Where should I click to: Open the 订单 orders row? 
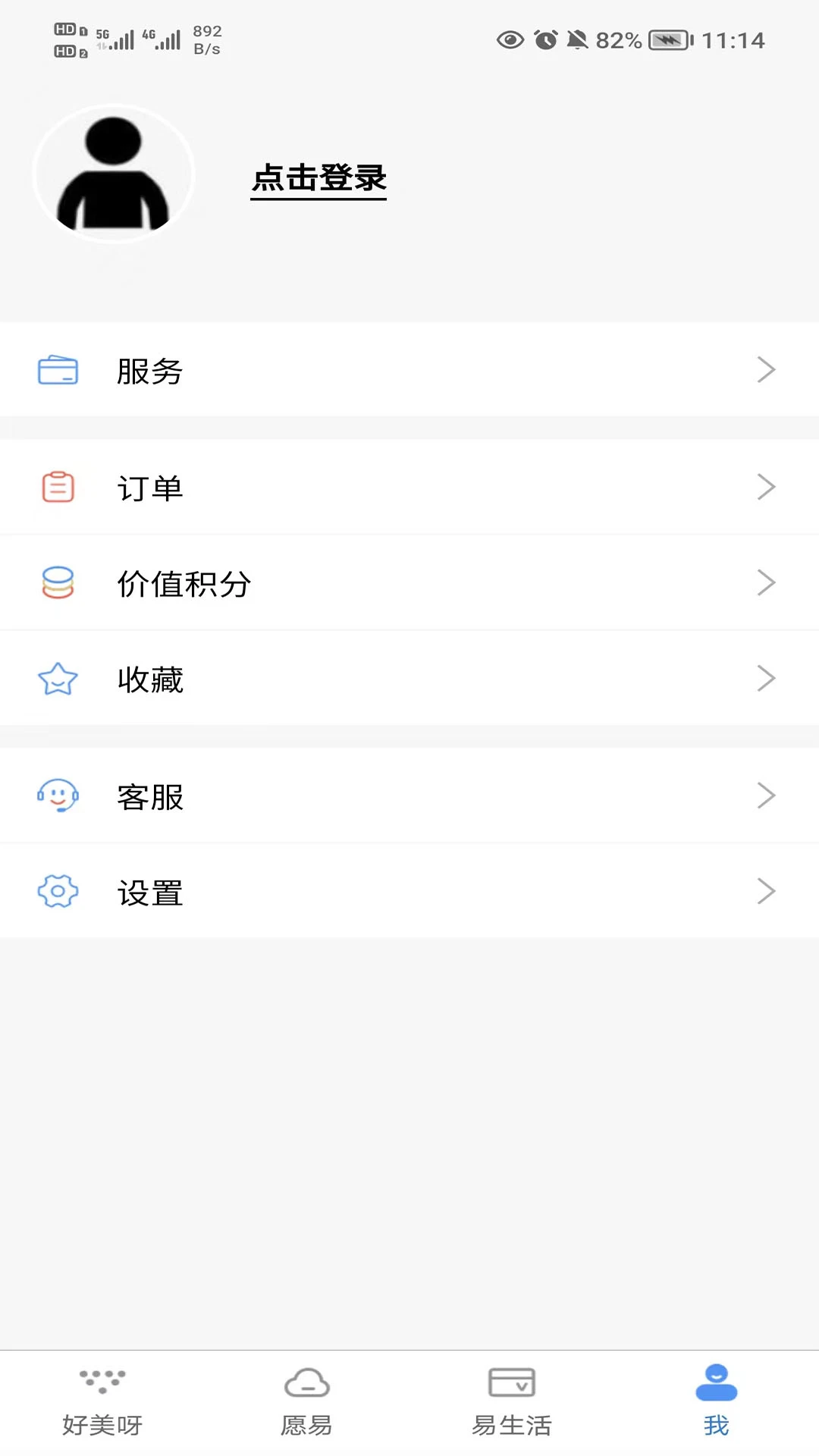click(x=409, y=487)
